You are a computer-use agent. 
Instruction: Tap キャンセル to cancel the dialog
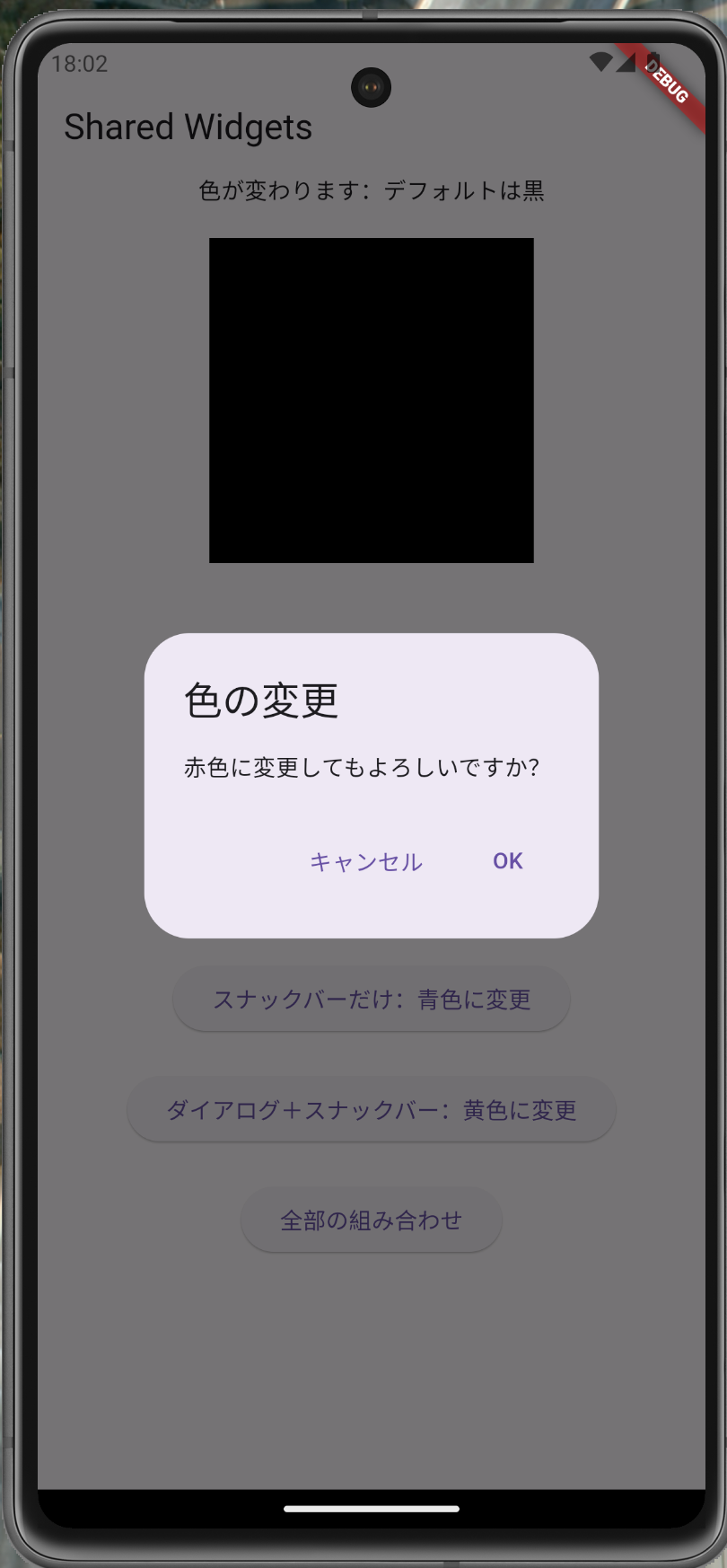(x=366, y=862)
